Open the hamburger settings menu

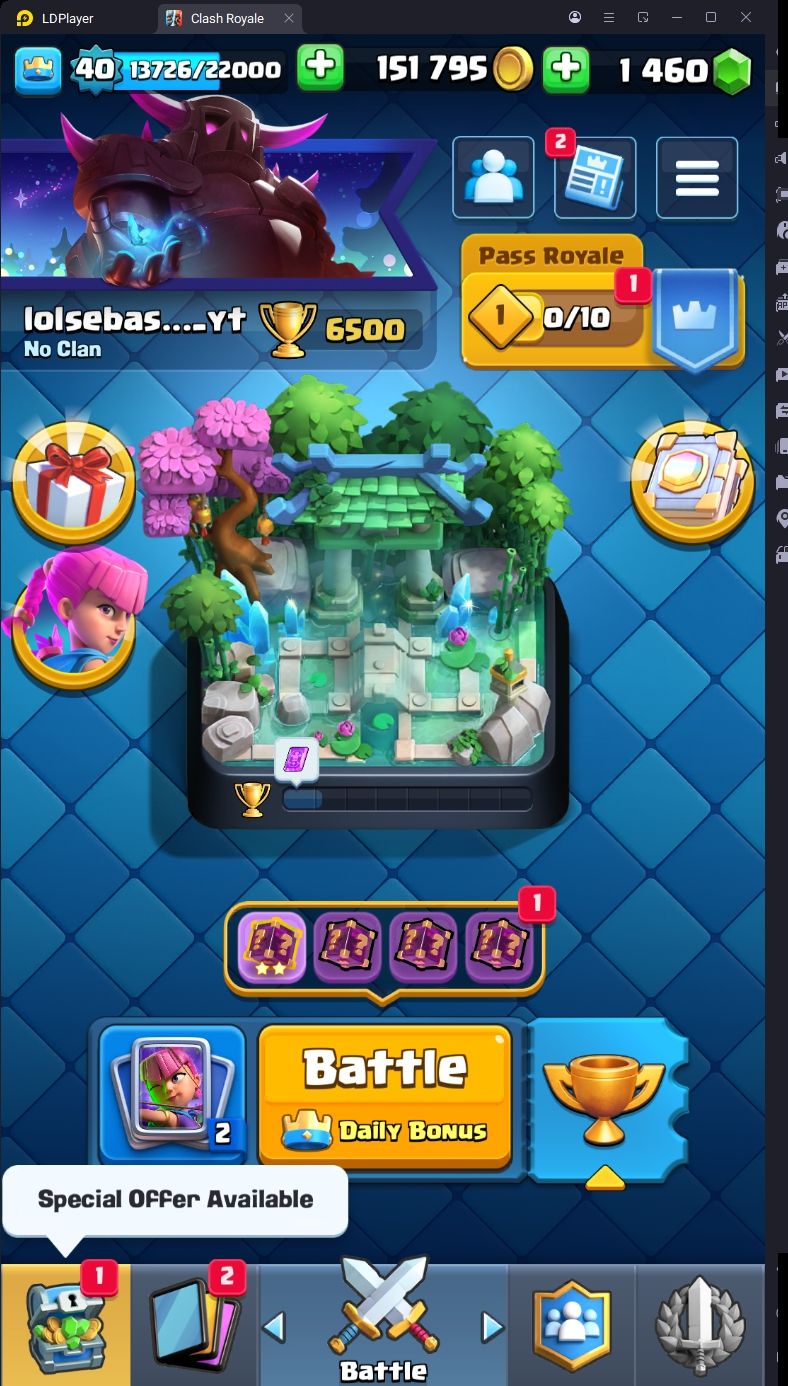pos(697,178)
